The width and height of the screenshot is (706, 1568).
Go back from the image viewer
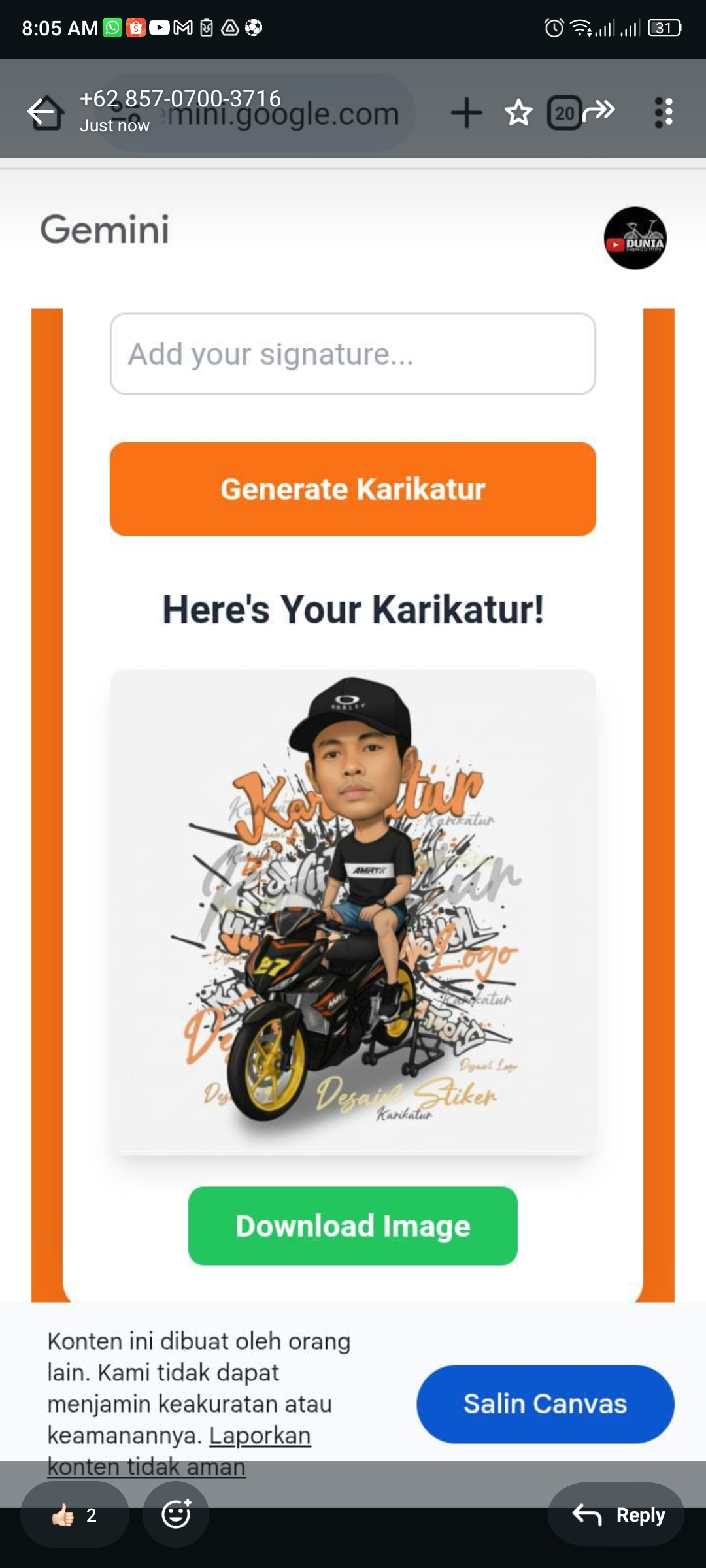click(41, 112)
